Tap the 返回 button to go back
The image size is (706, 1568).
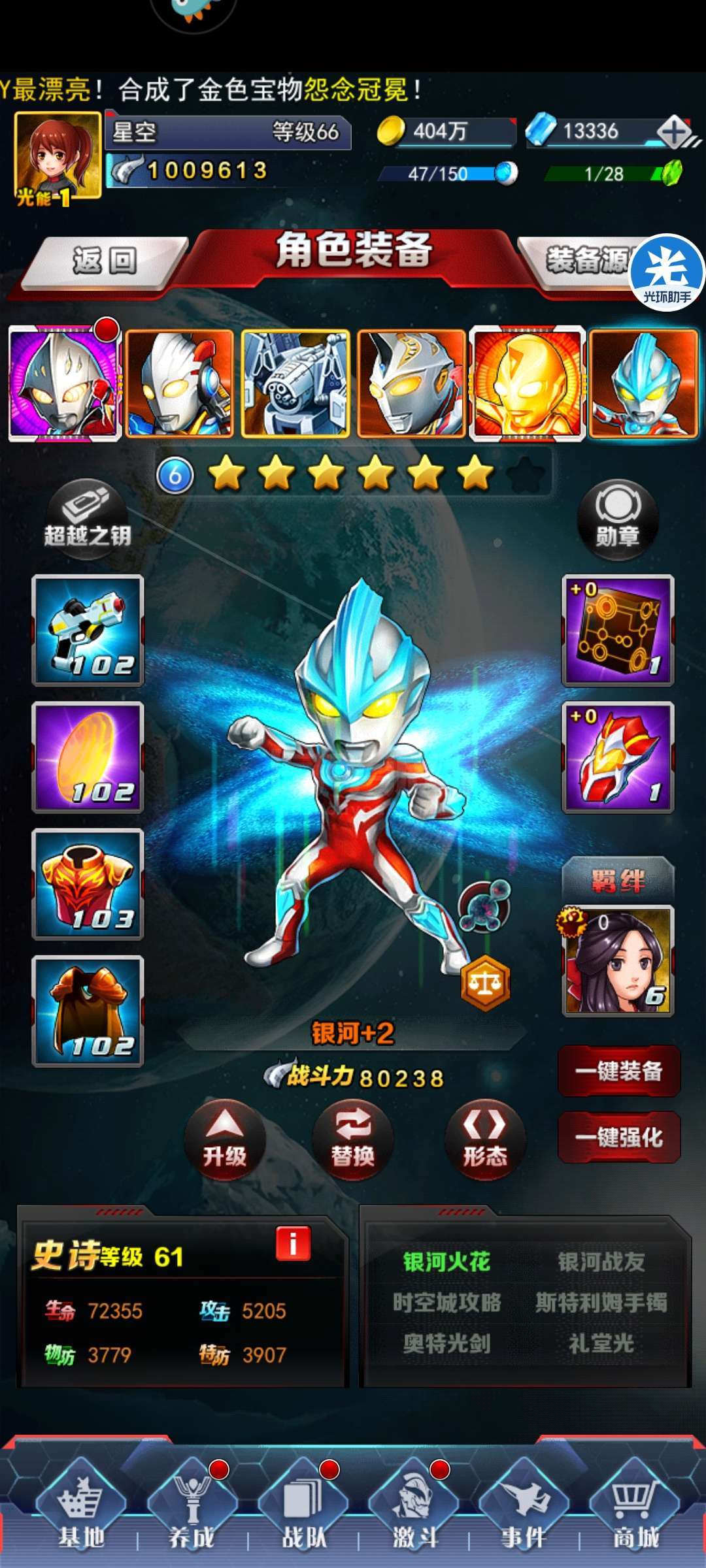click(105, 261)
